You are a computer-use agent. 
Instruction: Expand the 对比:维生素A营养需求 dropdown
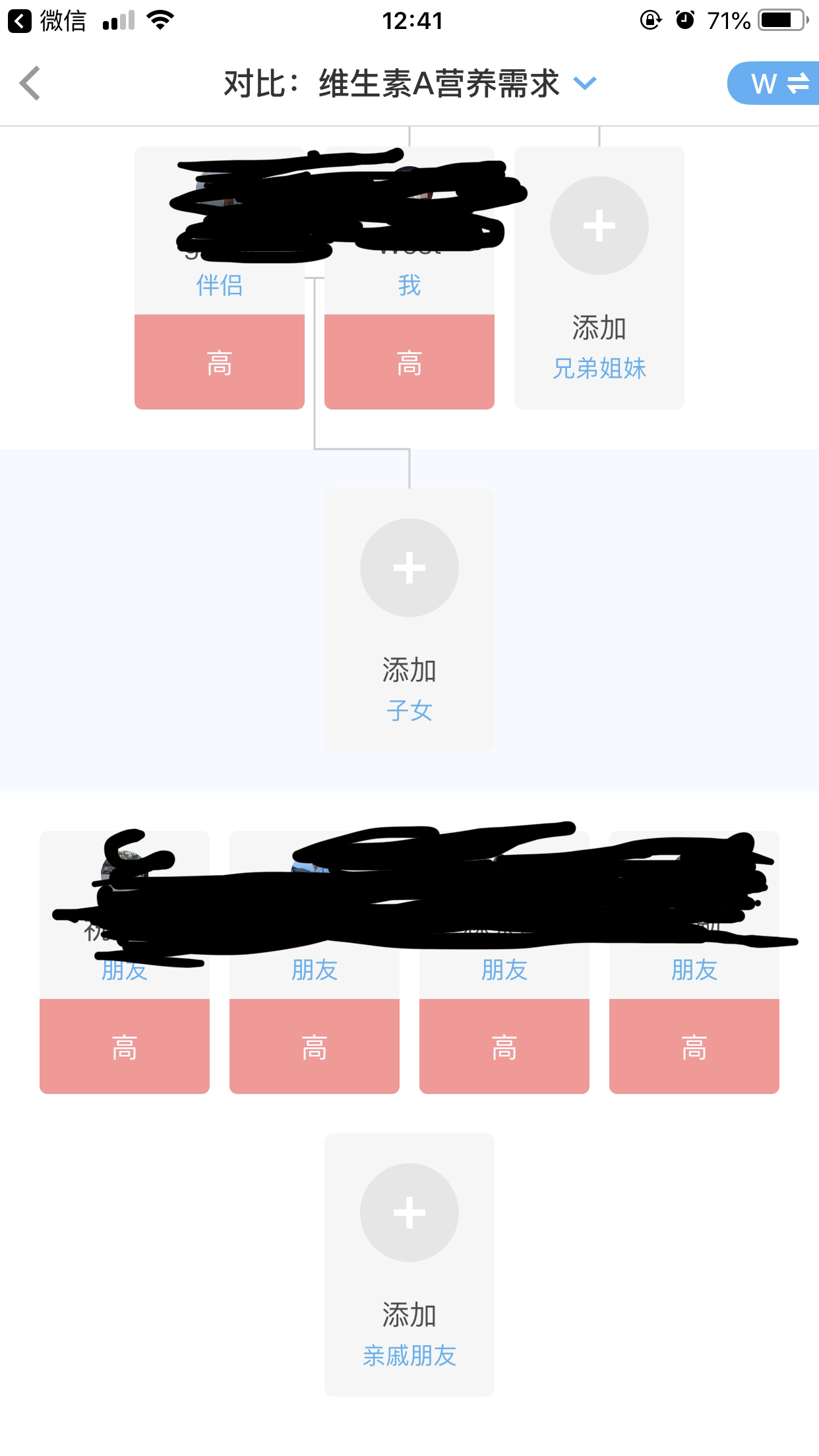click(x=409, y=84)
